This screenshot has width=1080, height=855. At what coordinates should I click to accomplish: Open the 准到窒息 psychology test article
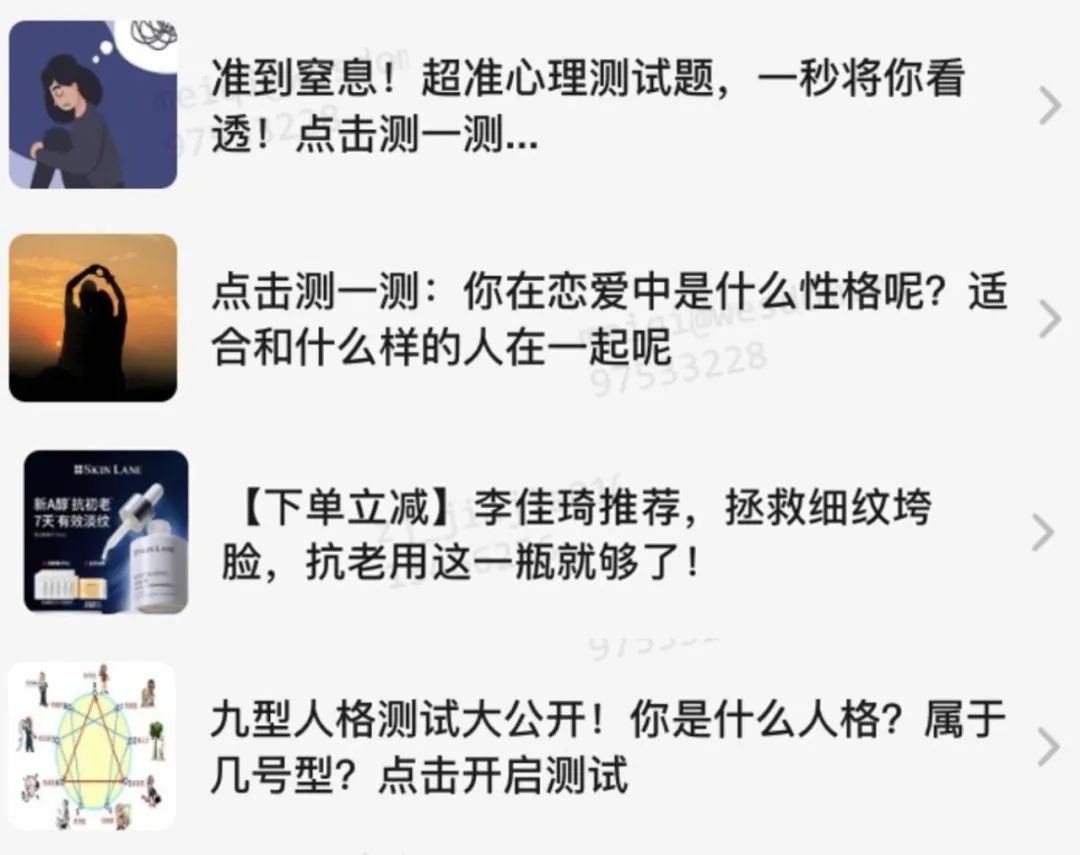click(586, 106)
